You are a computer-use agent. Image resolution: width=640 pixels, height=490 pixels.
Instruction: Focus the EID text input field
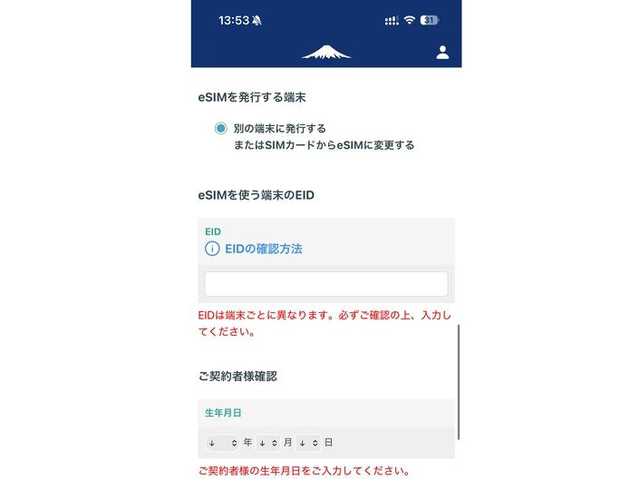326,284
